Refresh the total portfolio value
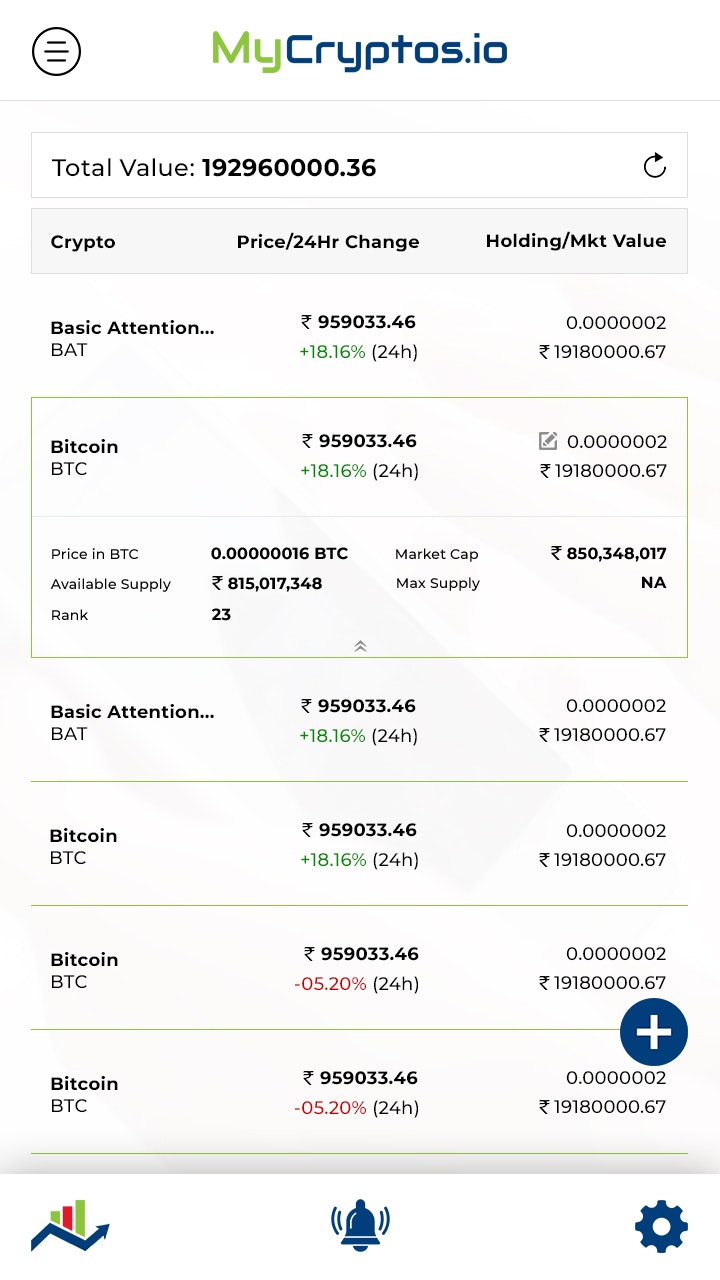This screenshot has height=1280, width=720. pos(655,166)
